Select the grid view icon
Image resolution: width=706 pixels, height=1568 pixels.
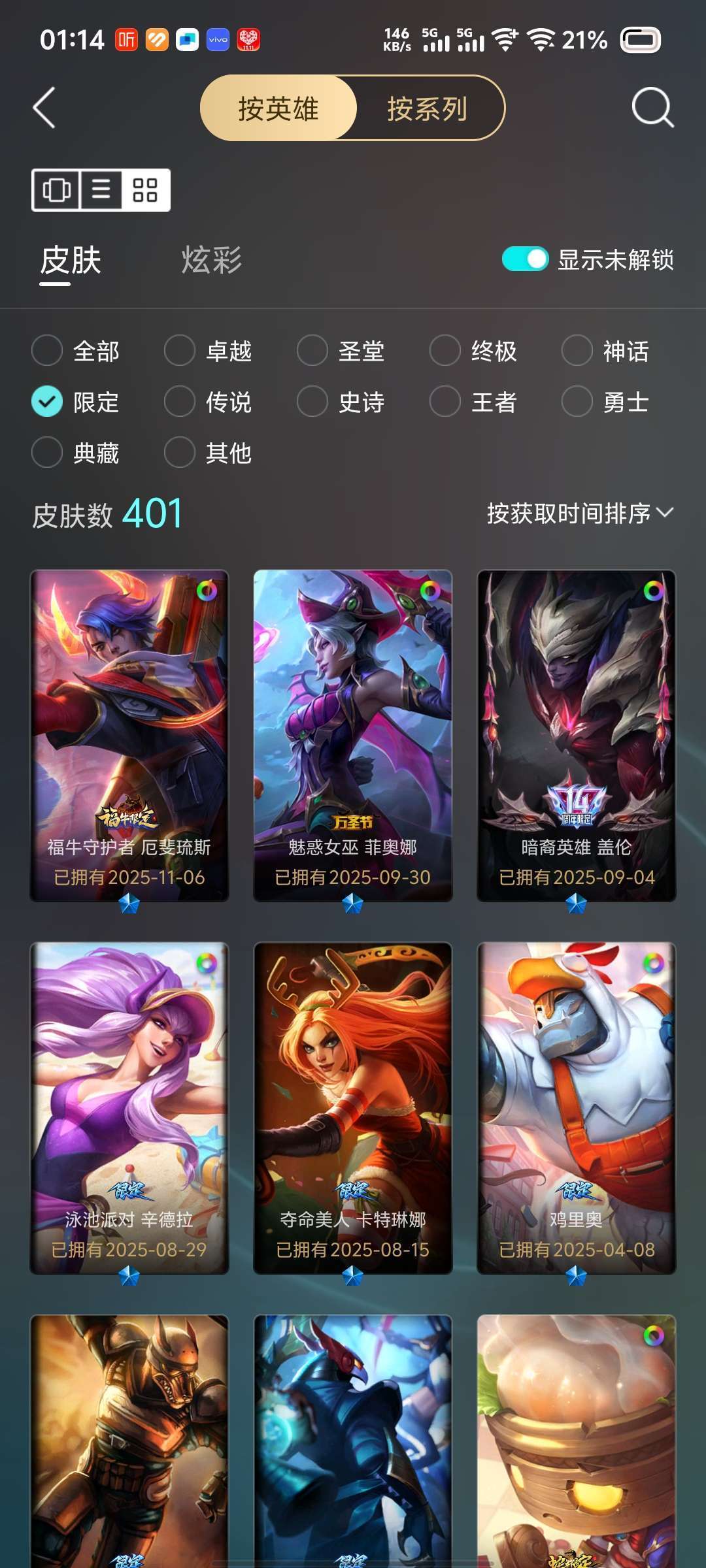pyautogui.click(x=144, y=191)
